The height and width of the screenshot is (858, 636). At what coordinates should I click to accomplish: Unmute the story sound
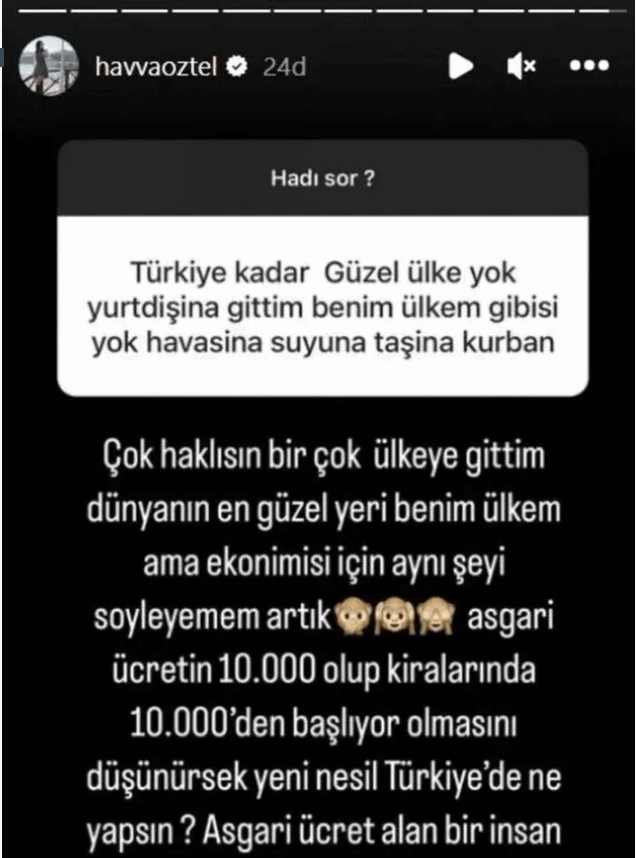pos(521,67)
